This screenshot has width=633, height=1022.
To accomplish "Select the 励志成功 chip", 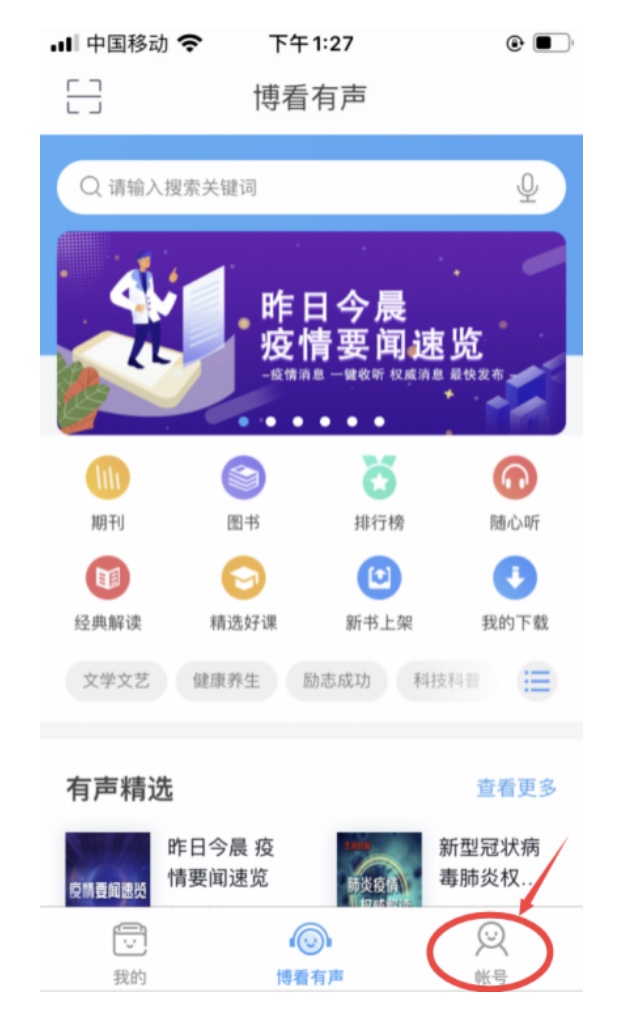I will (336, 681).
